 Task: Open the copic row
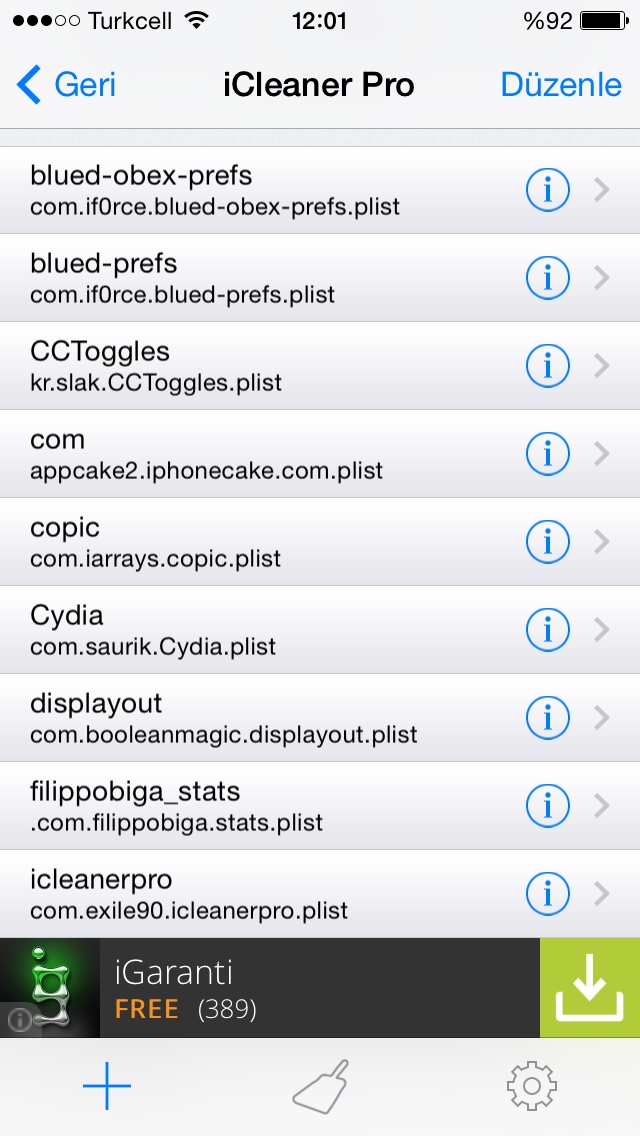320,542
